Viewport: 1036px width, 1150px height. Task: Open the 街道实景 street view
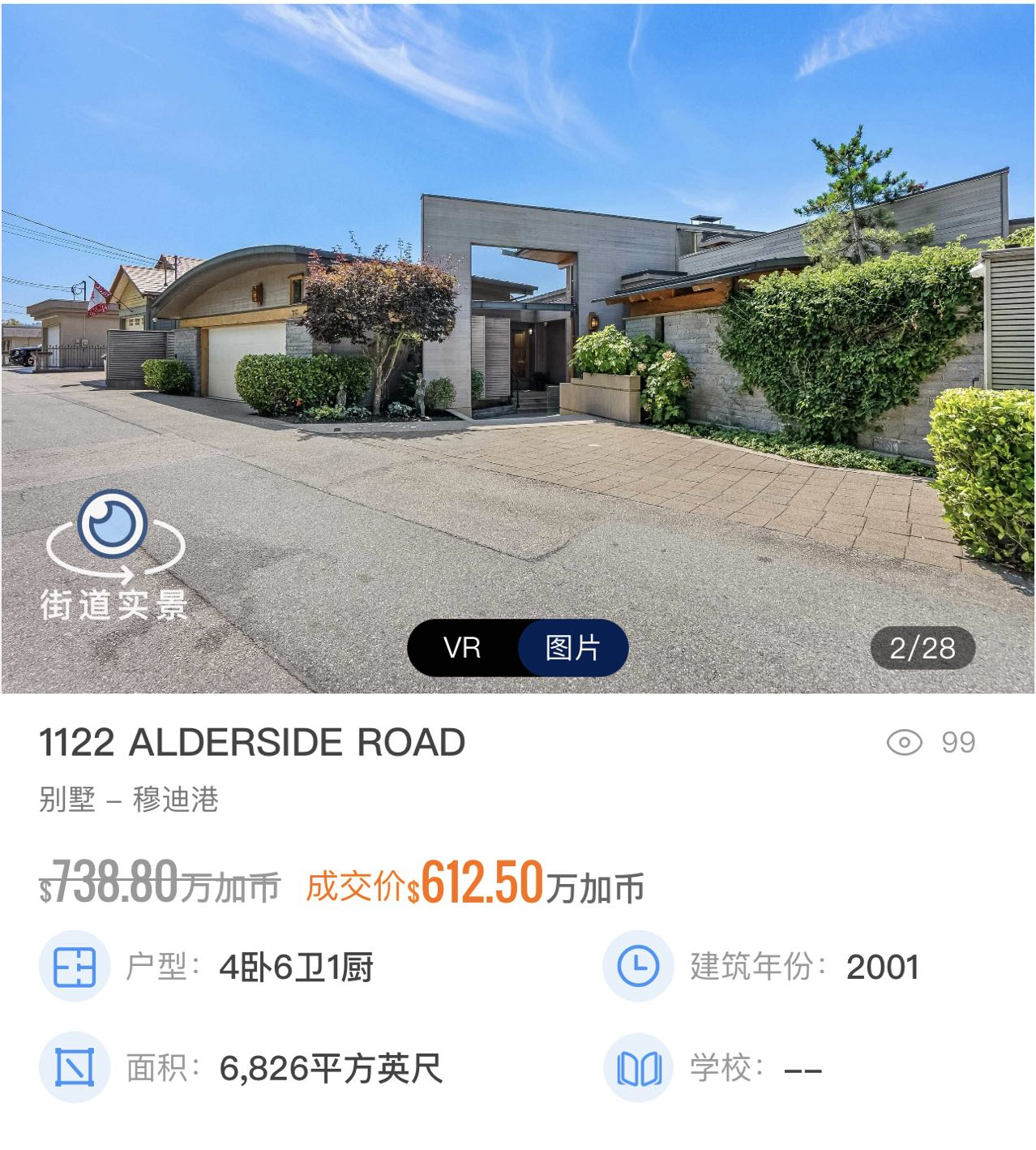pyautogui.click(x=113, y=556)
